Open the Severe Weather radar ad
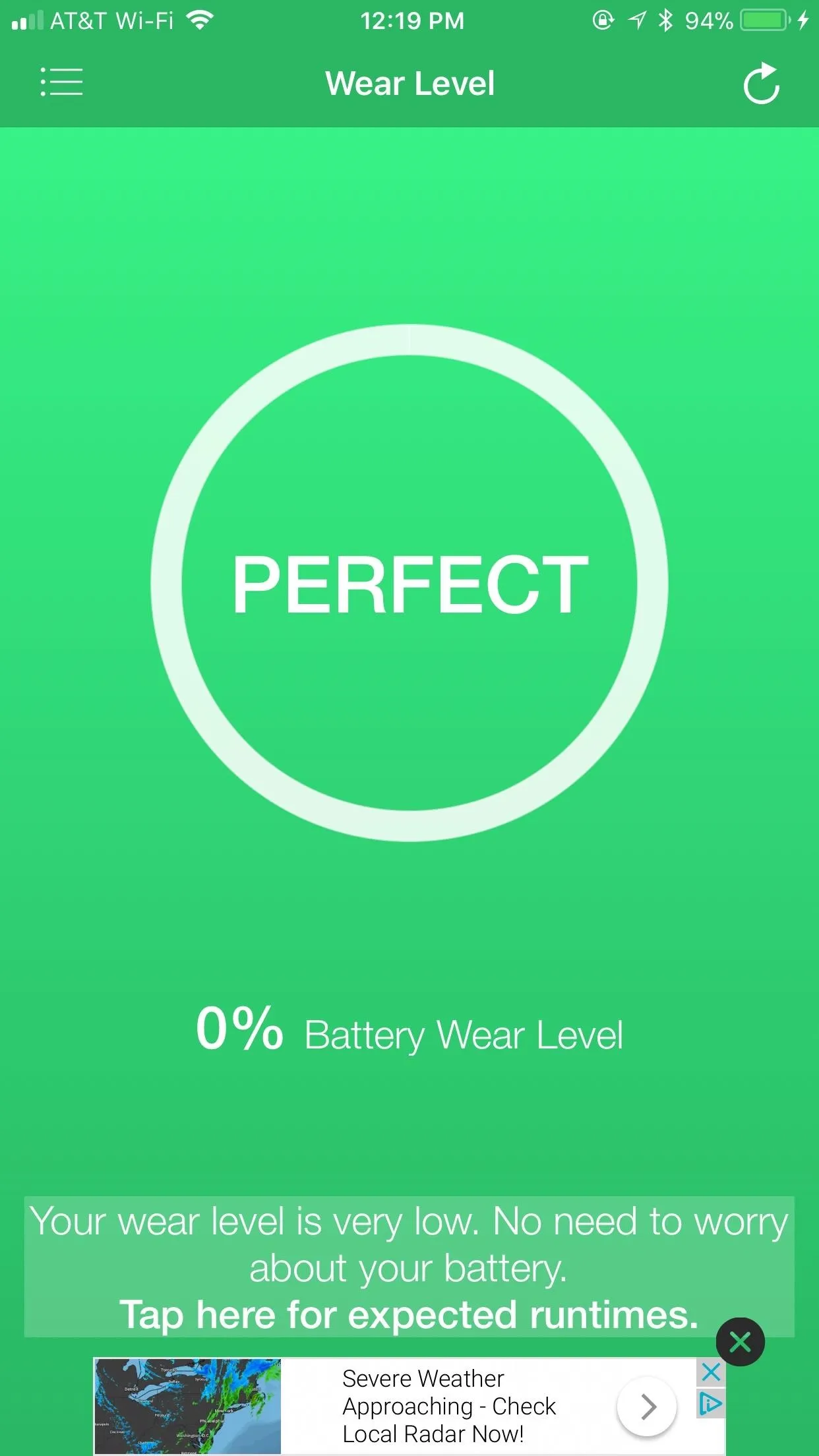Image resolution: width=819 pixels, height=1456 pixels. 409,1406
